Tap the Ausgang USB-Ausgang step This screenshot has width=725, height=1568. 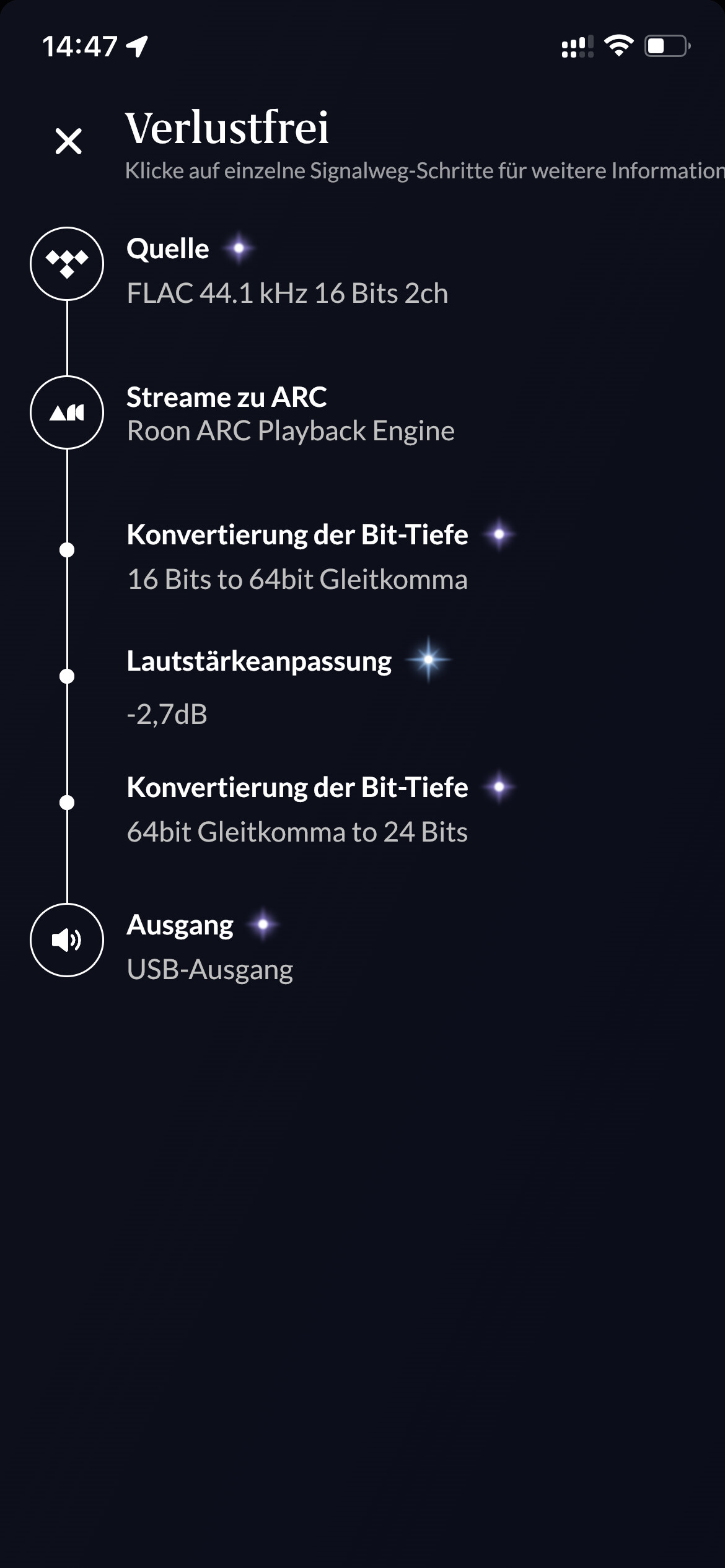pyautogui.click(x=209, y=947)
